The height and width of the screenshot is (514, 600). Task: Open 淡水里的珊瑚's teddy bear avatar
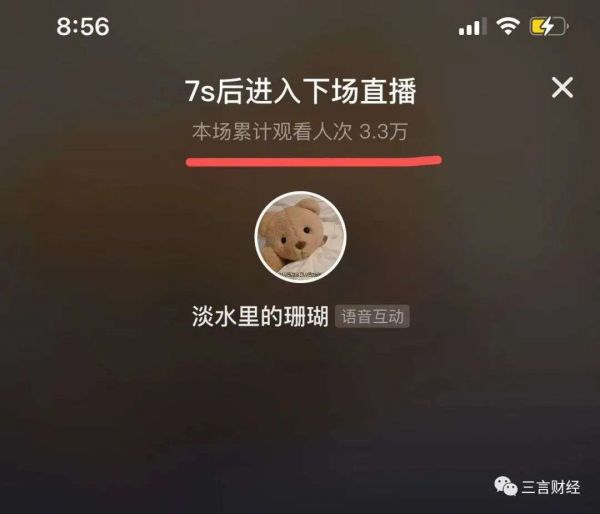tap(300, 238)
